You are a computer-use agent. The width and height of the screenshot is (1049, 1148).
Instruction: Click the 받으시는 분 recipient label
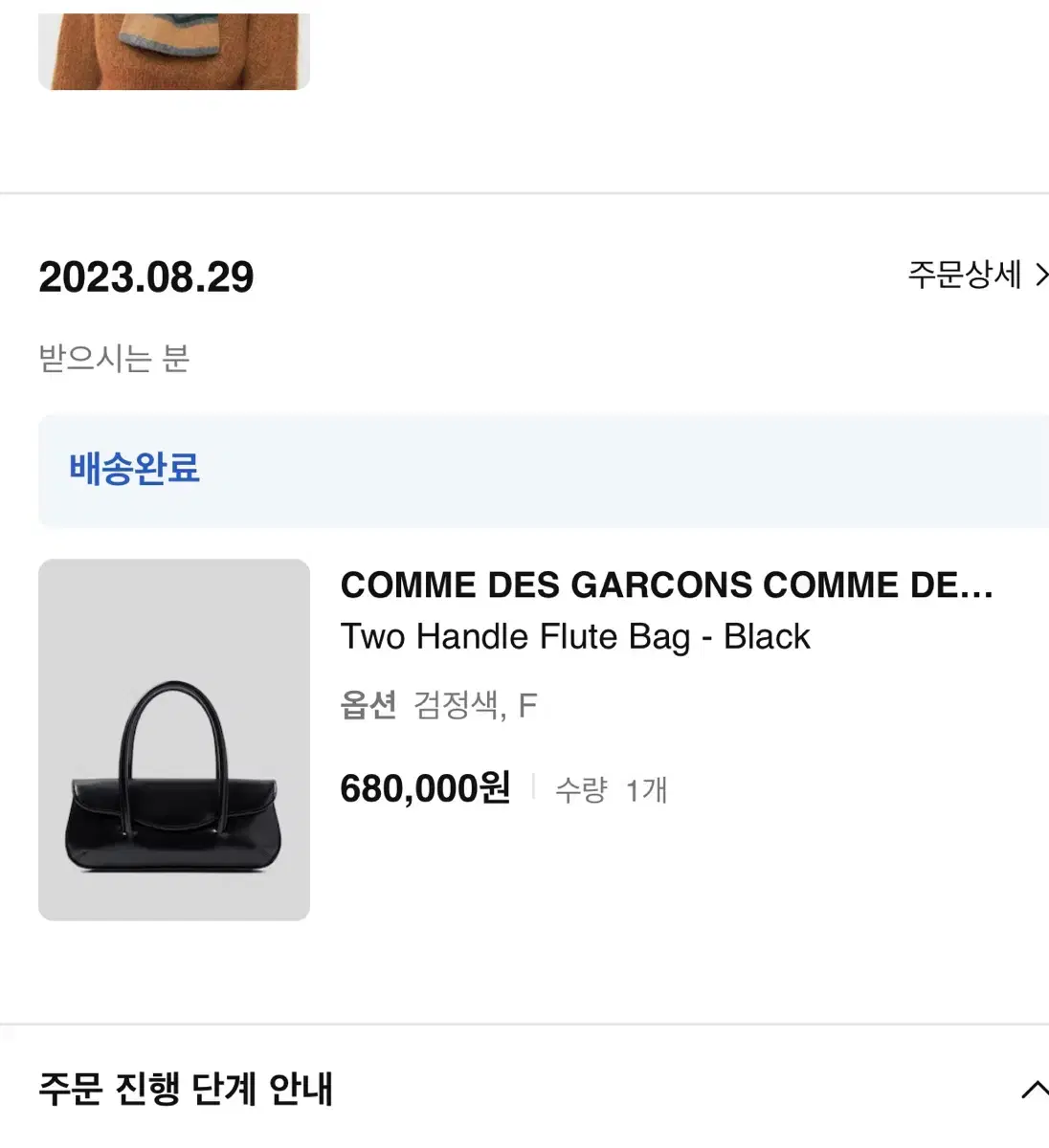(x=113, y=360)
